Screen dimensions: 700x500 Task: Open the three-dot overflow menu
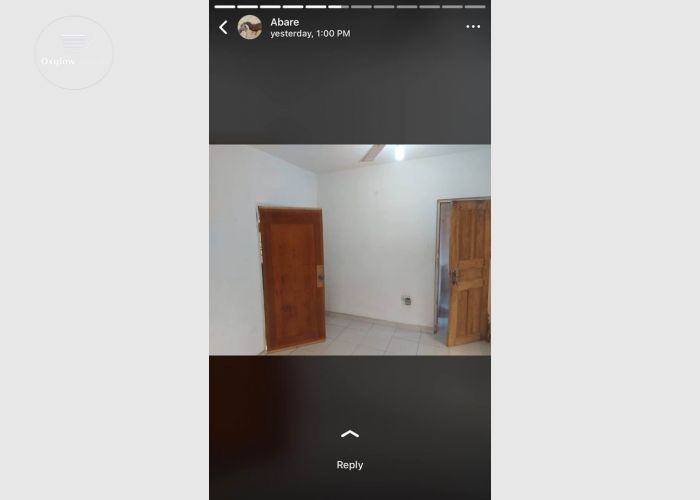click(x=473, y=27)
